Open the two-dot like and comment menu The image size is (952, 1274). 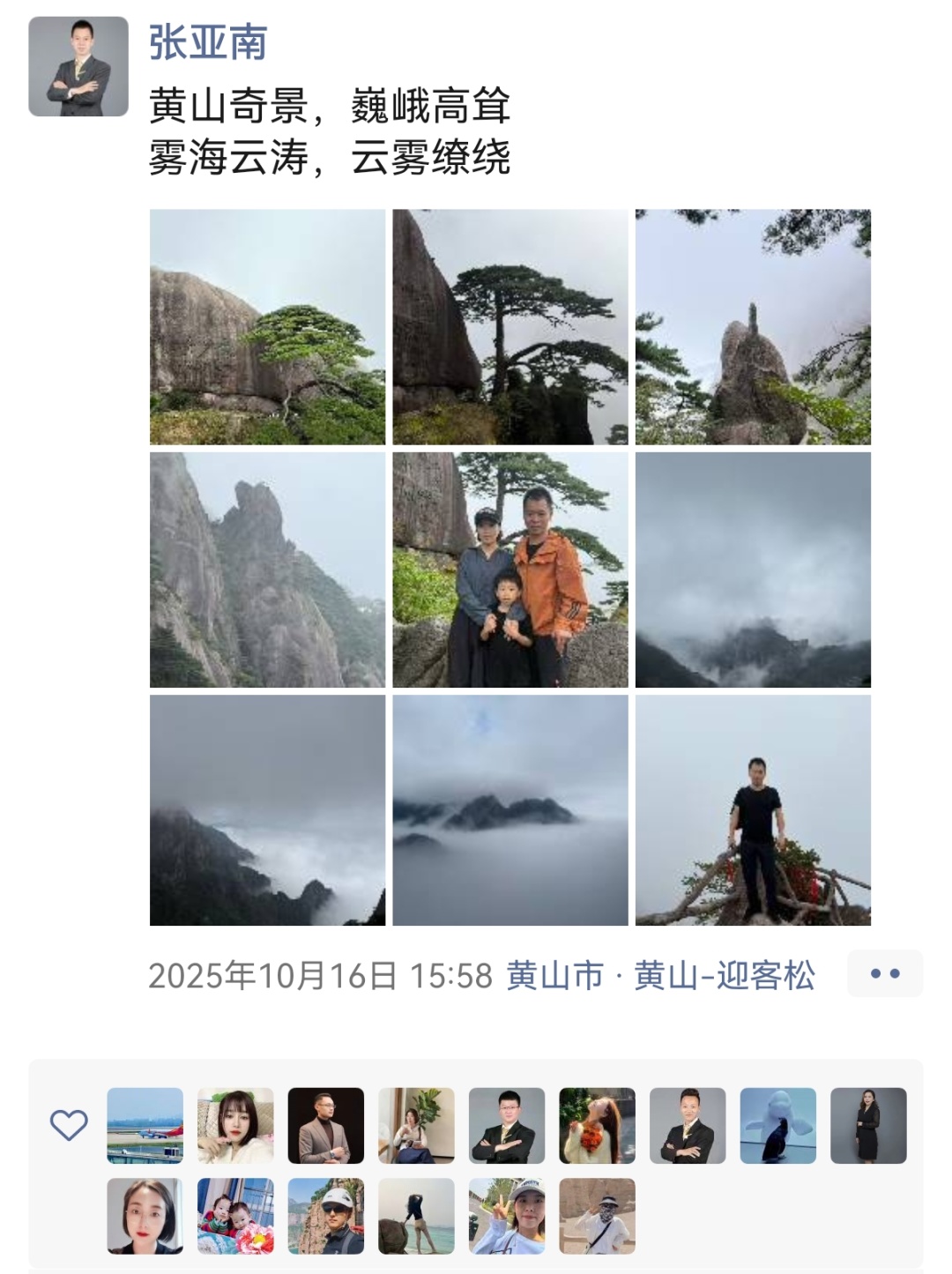(885, 974)
